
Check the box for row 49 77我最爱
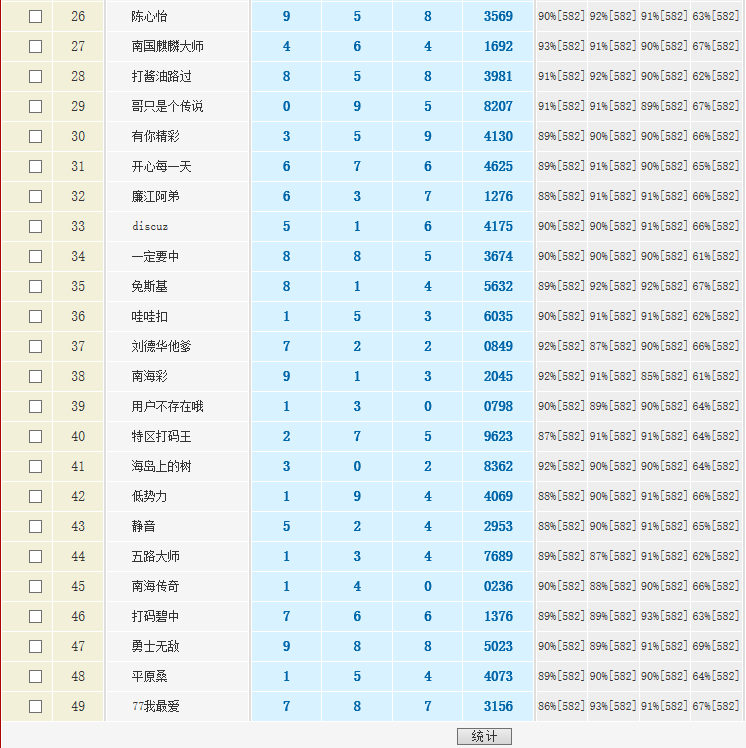coord(36,706)
